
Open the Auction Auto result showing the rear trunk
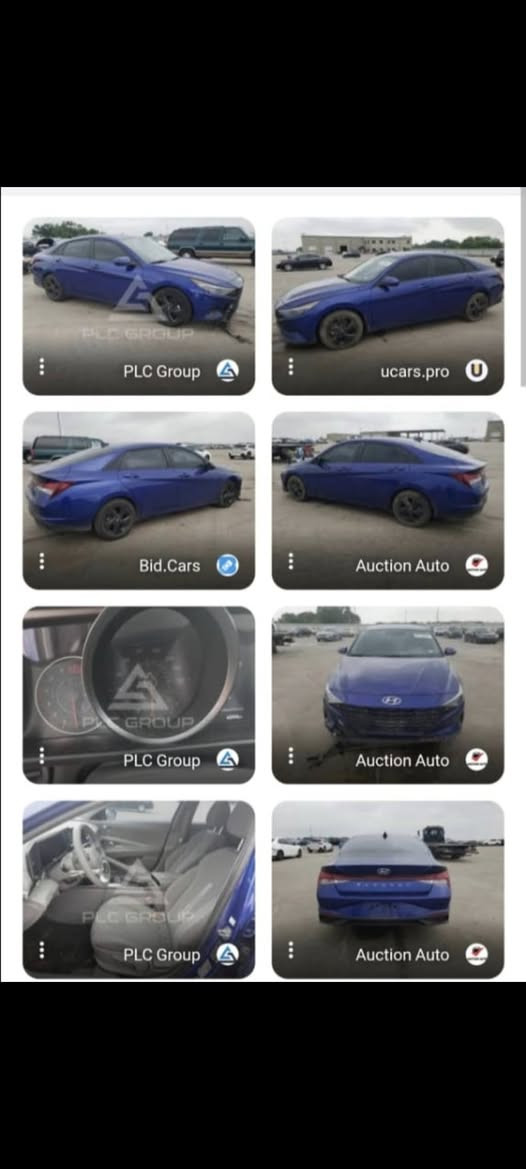[387, 889]
